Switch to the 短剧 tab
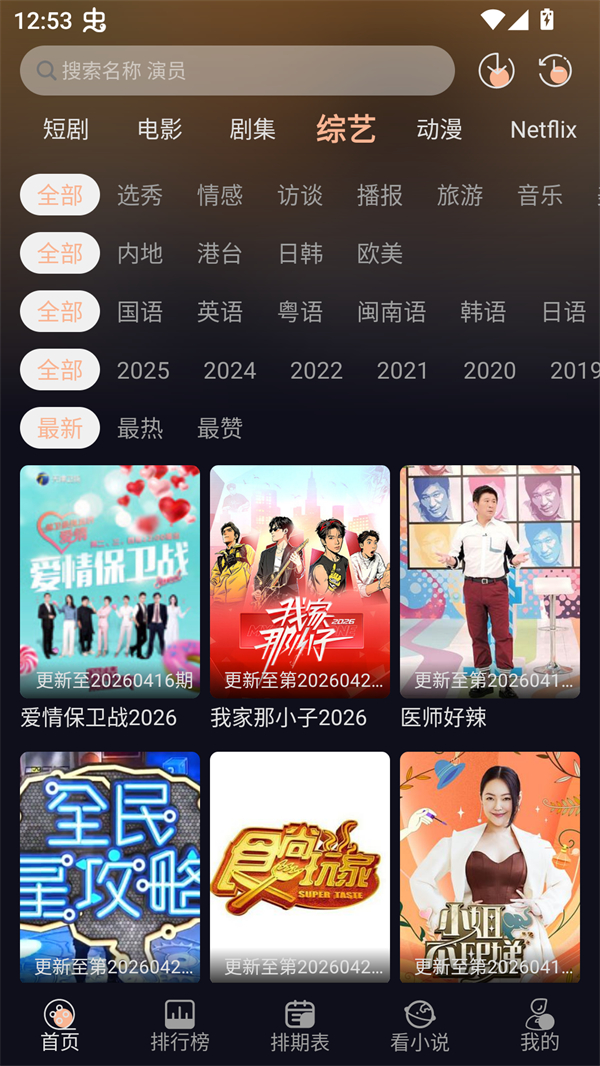The image size is (600, 1066). click(66, 129)
